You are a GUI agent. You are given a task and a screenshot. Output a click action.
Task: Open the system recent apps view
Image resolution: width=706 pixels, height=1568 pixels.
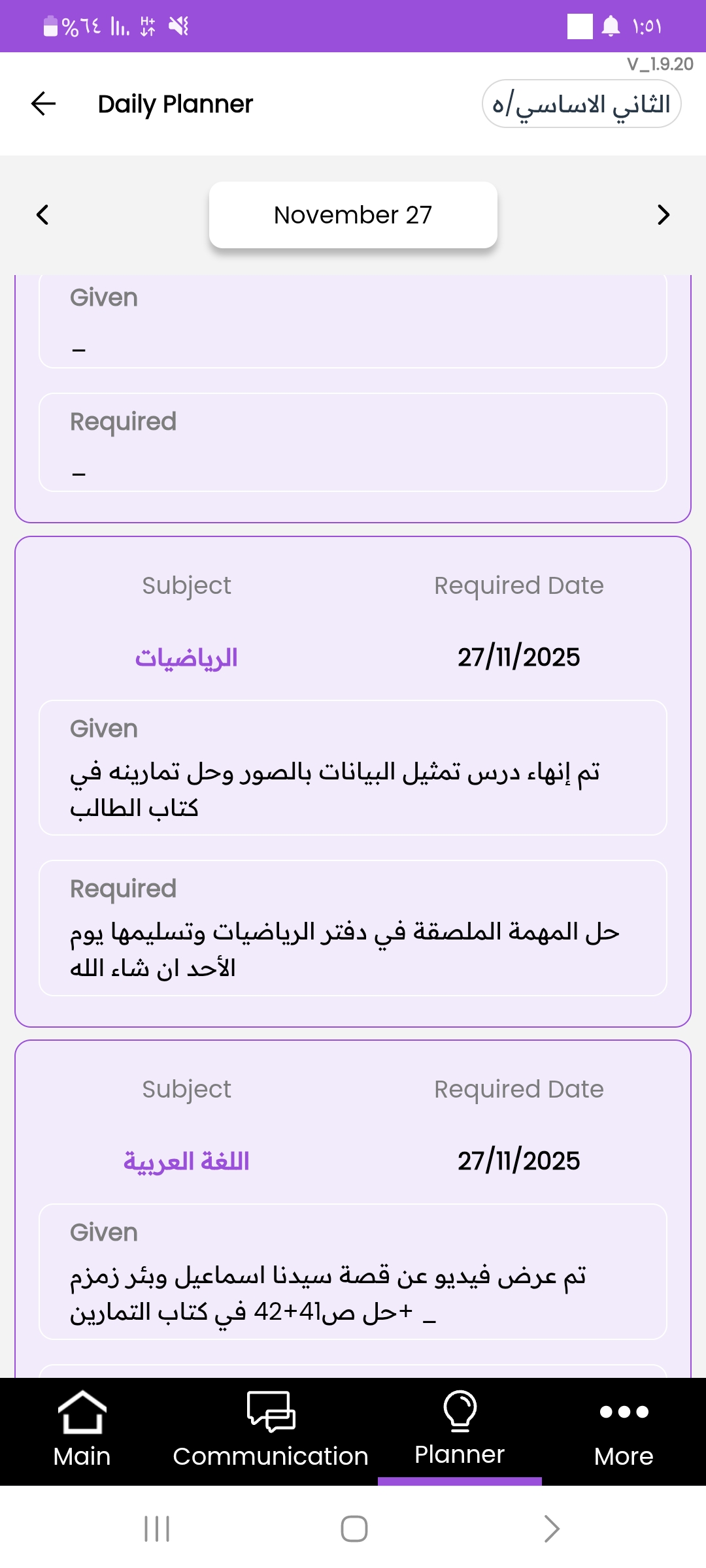tap(157, 1529)
